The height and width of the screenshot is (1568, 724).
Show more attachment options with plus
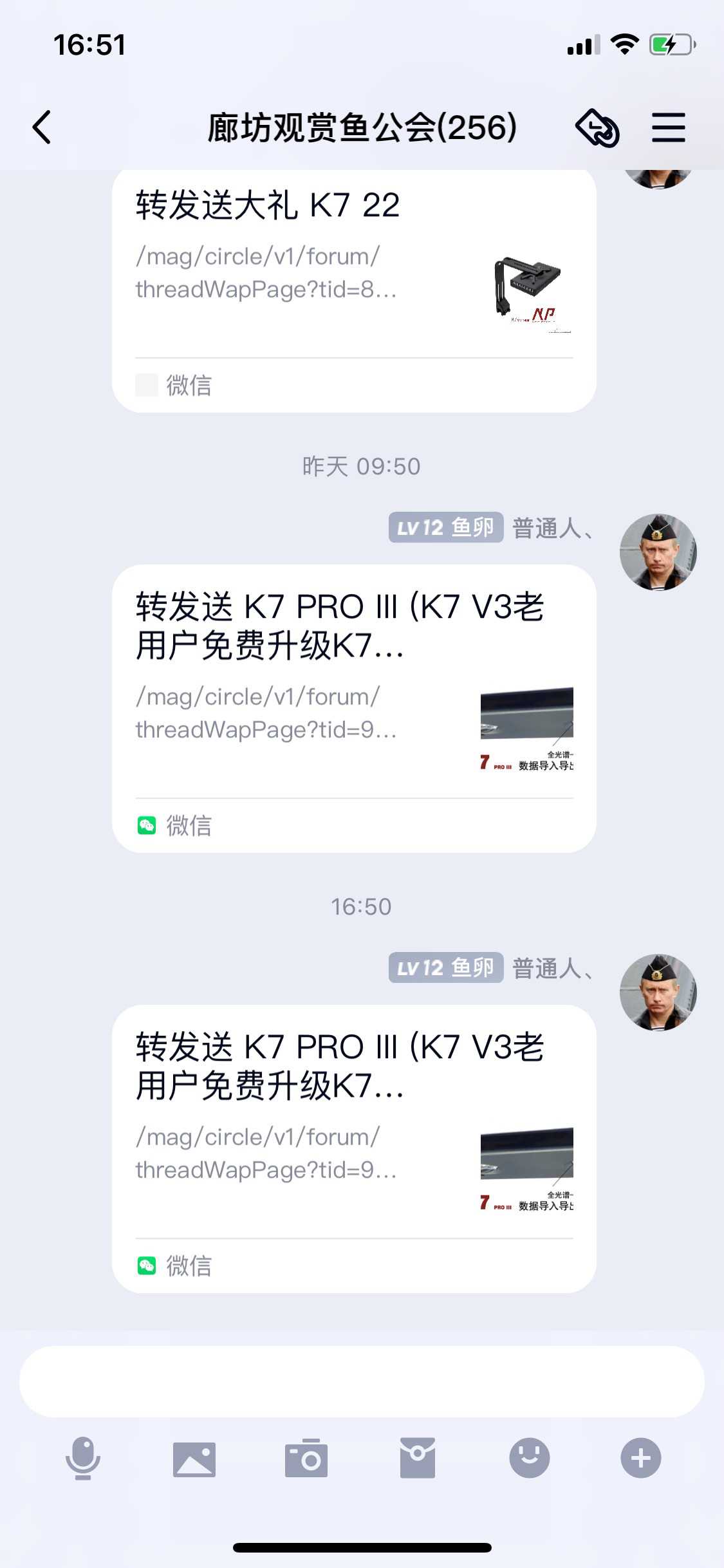coord(640,1459)
